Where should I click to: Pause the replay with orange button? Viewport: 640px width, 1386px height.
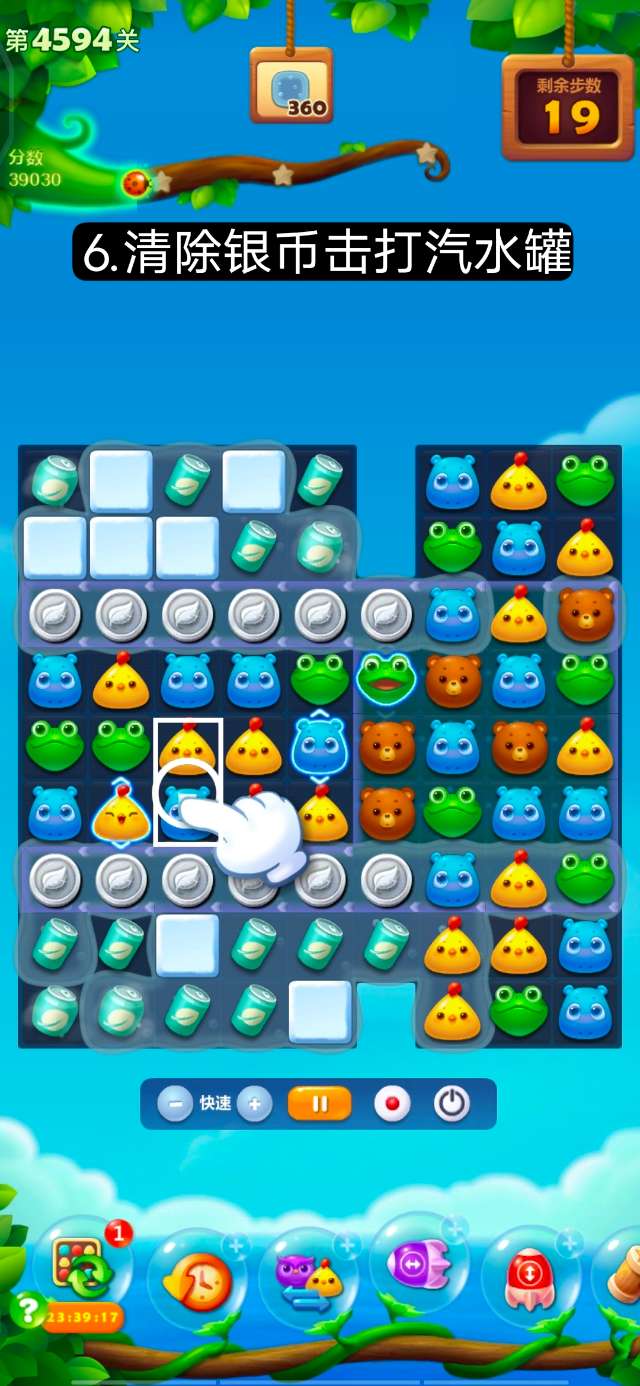pos(320,1104)
